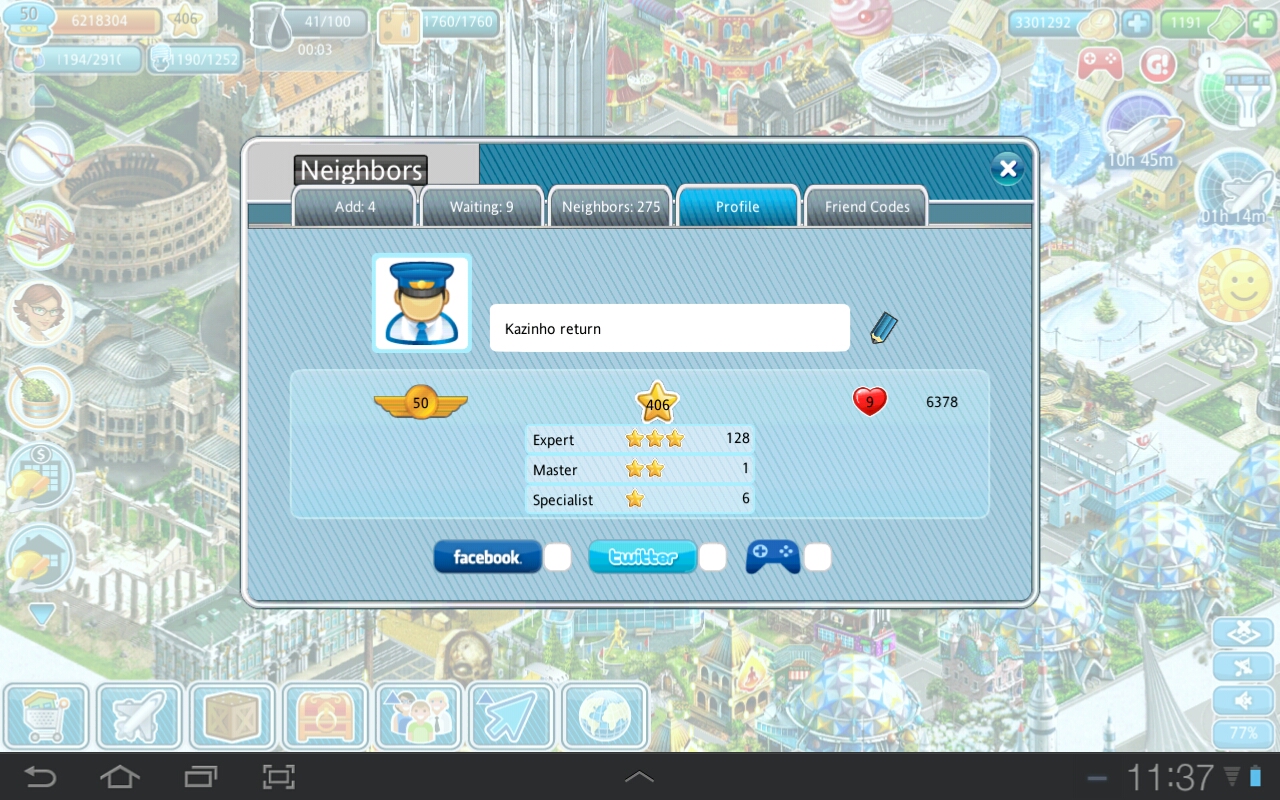Open the Waiting: 9 tab
Screen dimensions: 1280x800
pos(482,207)
